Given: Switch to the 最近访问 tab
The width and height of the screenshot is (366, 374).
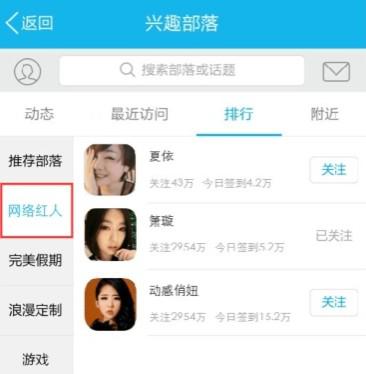Looking at the screenshot, I should point(140,114).
